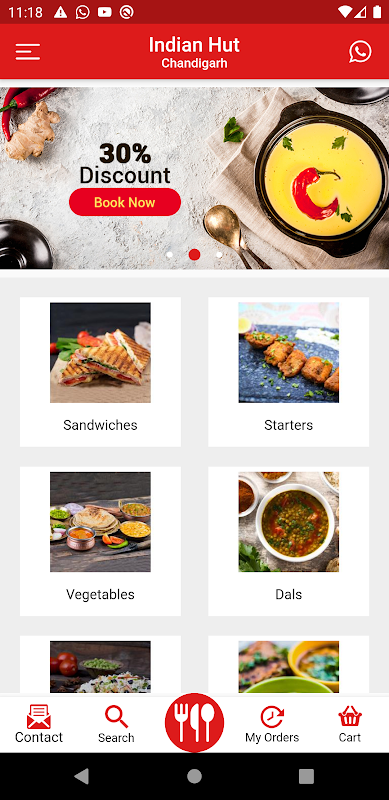View the Dals category
The height and width of the screenshot is (800, 389).
288,541
